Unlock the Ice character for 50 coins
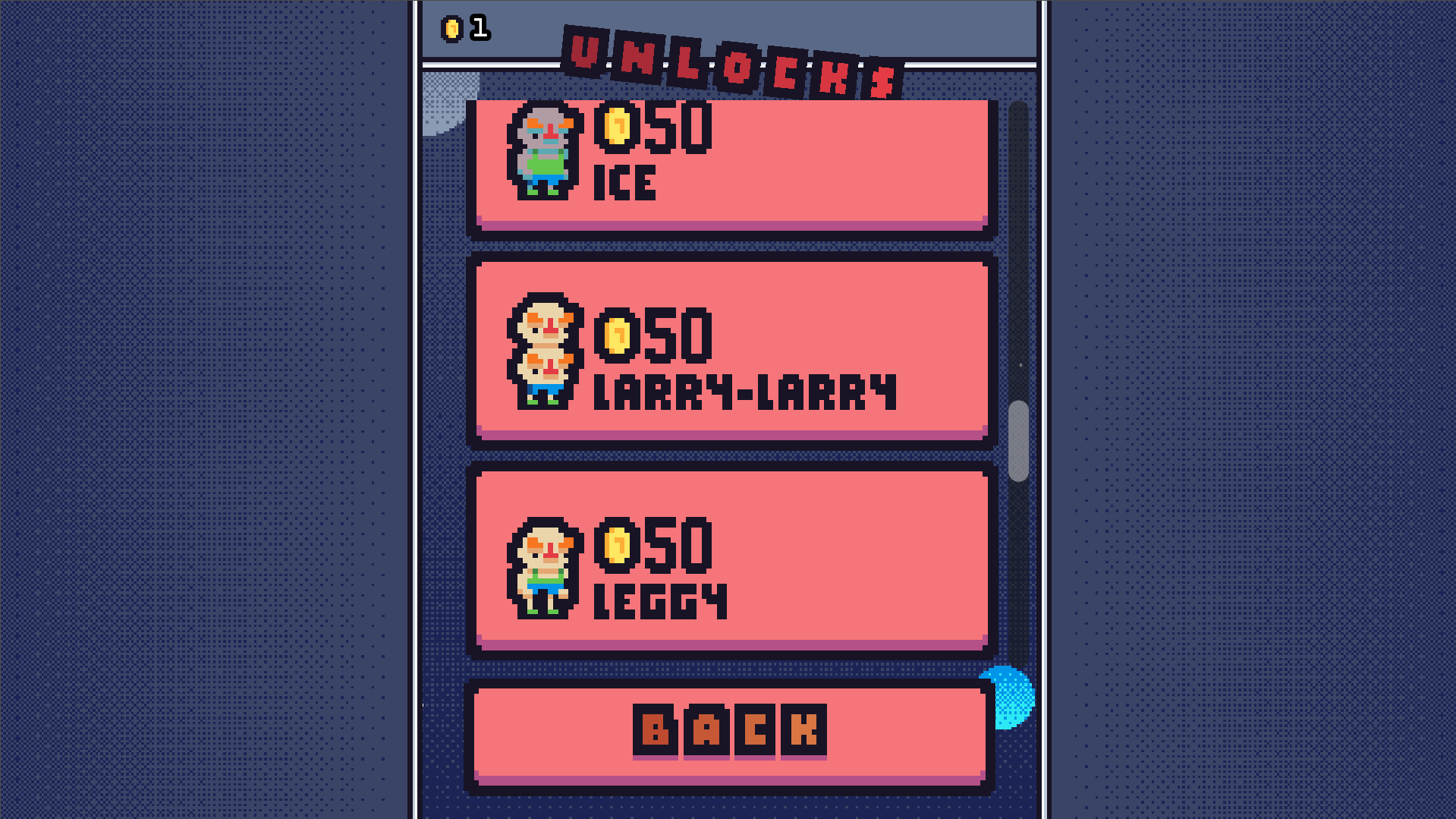1456x819 pixels. pos(731,163)
